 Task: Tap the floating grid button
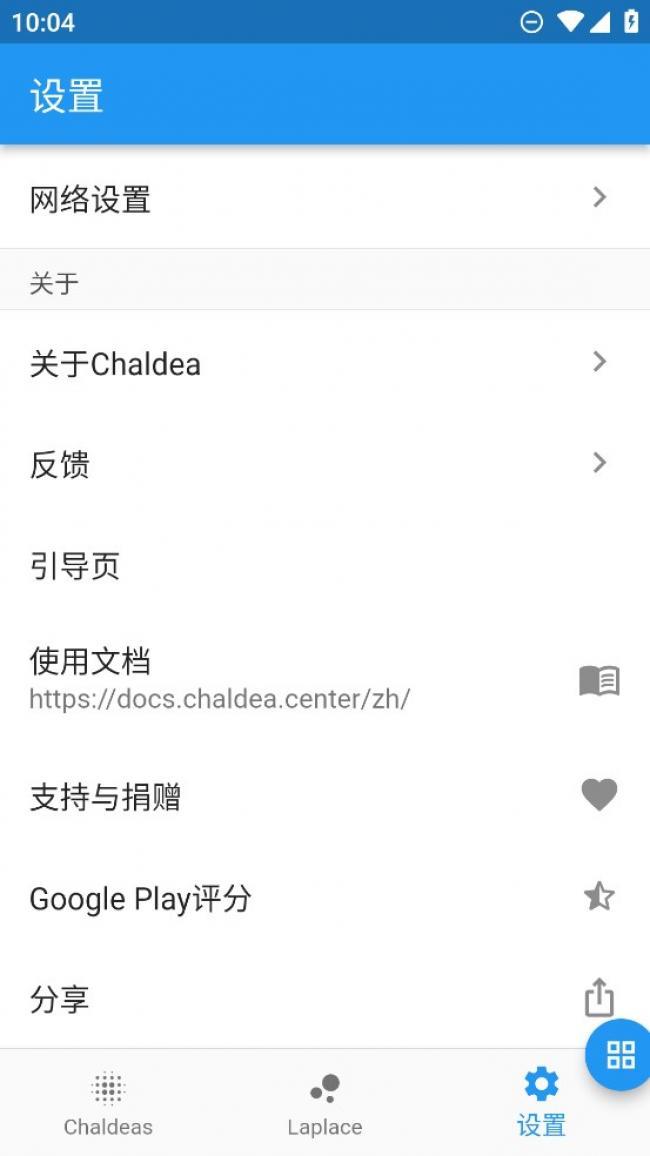[x=620, y=1054]
